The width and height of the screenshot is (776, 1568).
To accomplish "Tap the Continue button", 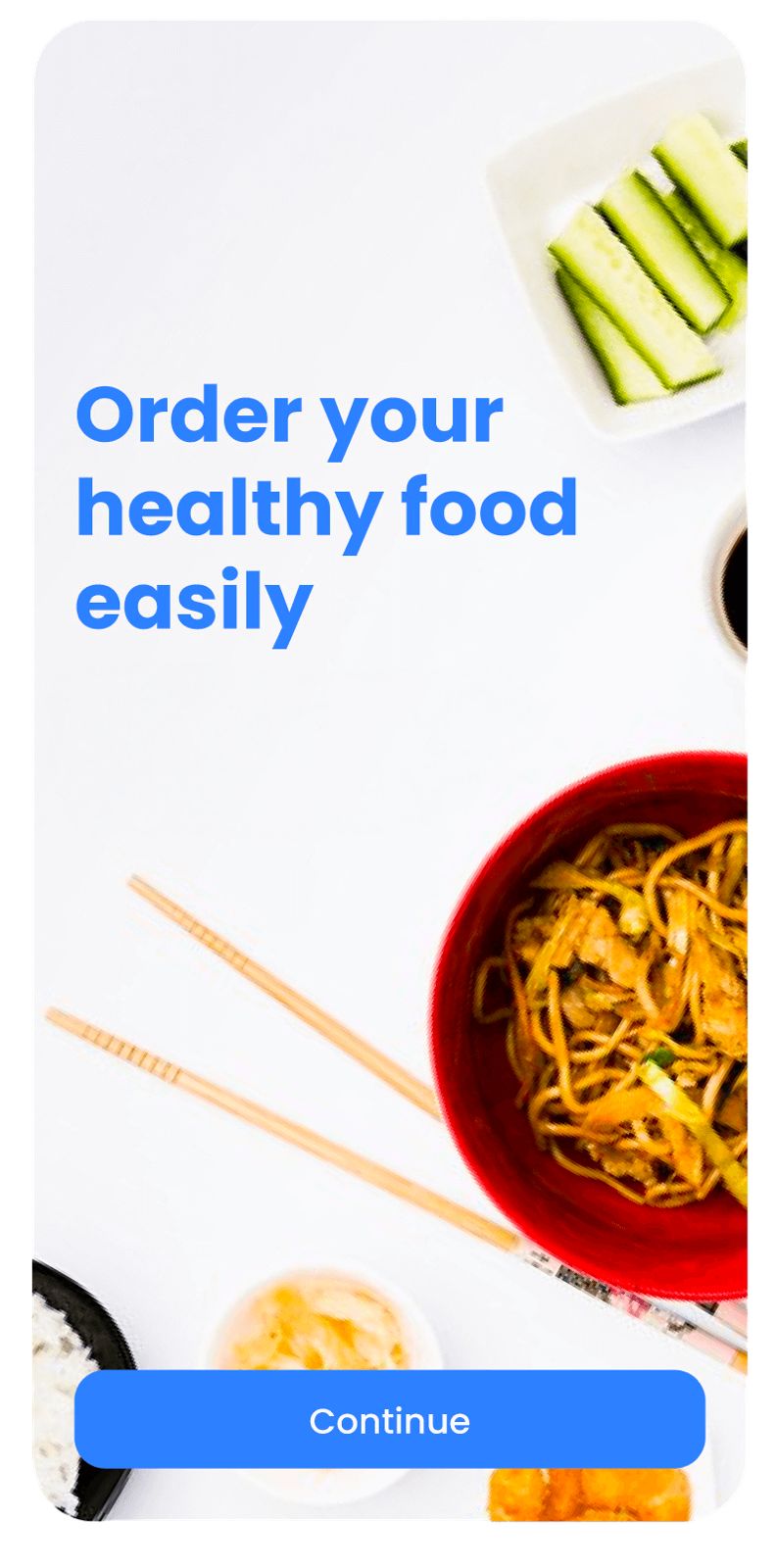I will click(x=389, y=1419).
